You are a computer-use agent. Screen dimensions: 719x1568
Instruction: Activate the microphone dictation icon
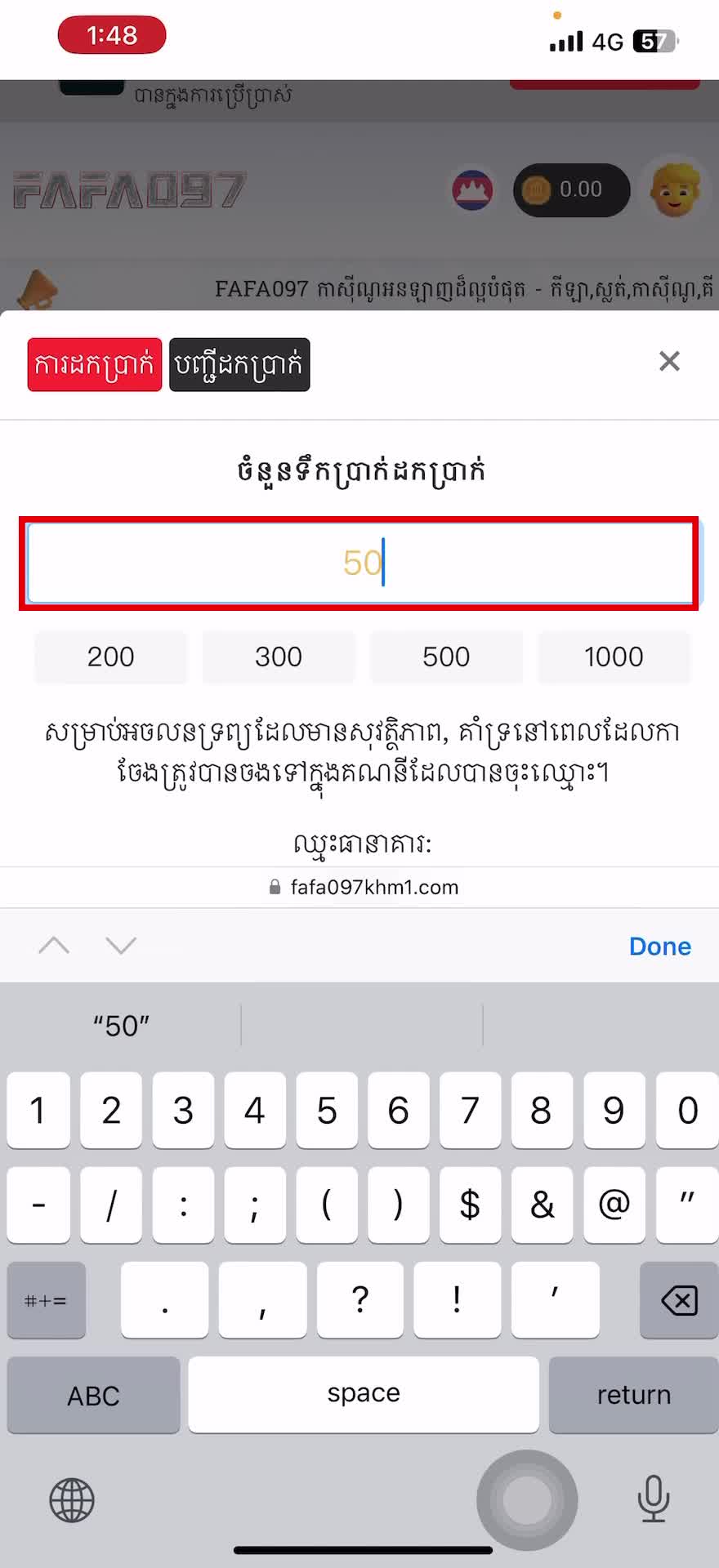tap(652, 1499)
